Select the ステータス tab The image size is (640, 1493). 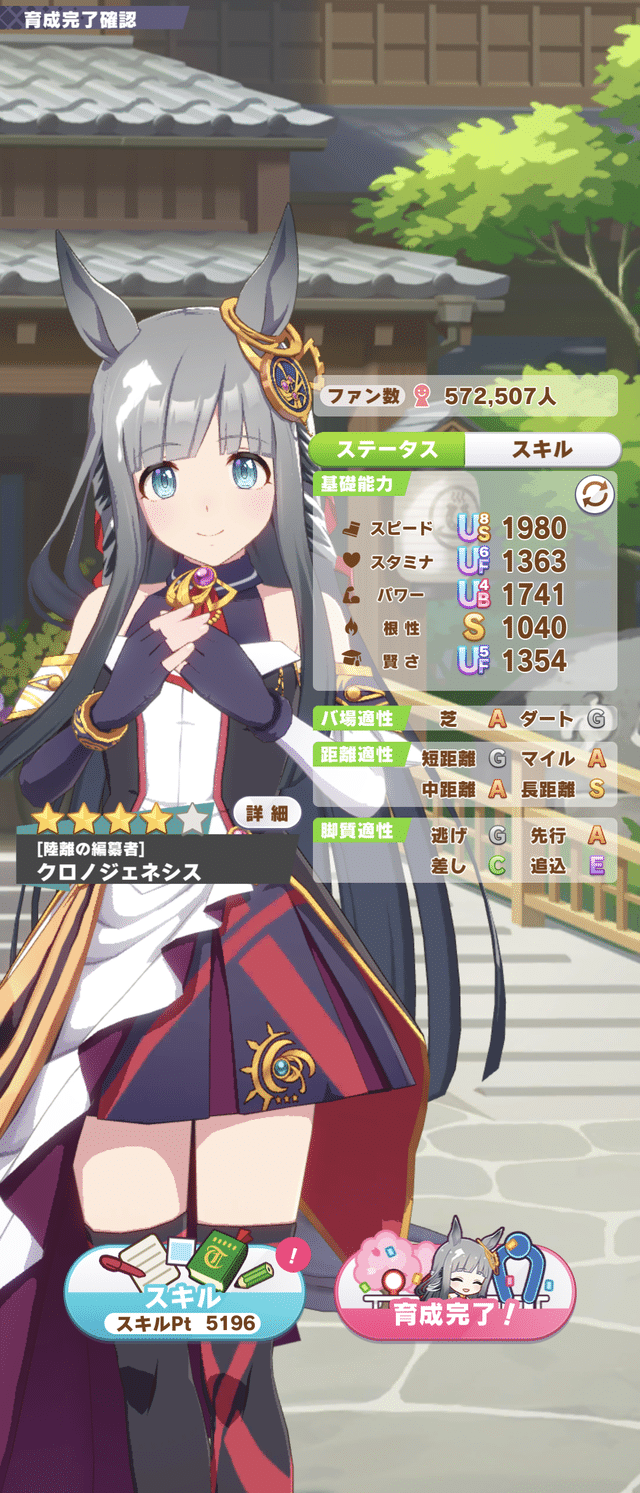pyautogui.click(x=388, y=449)
